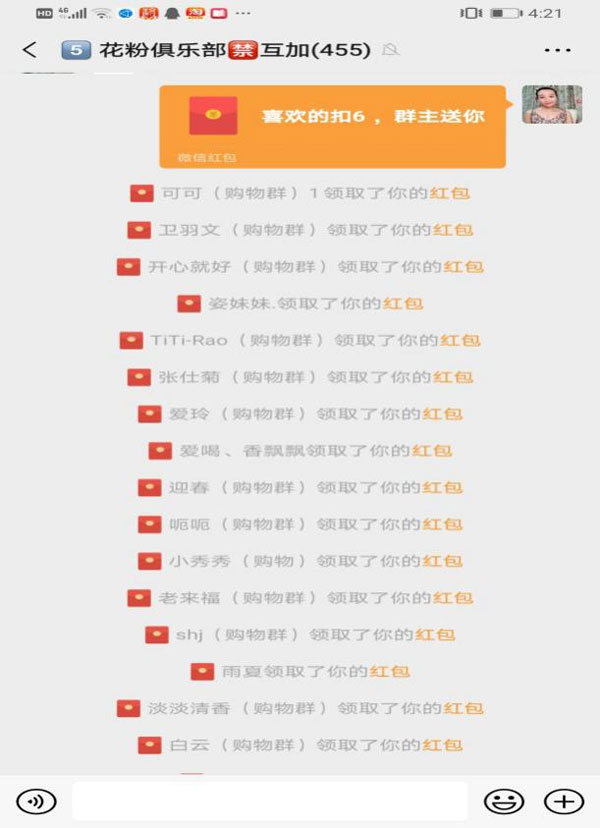Image resolution: width=600 pixels, height=828 pixels.
Task: Open 红包 link in 开心就好's claim notice
Action: [x=464, y=267]
